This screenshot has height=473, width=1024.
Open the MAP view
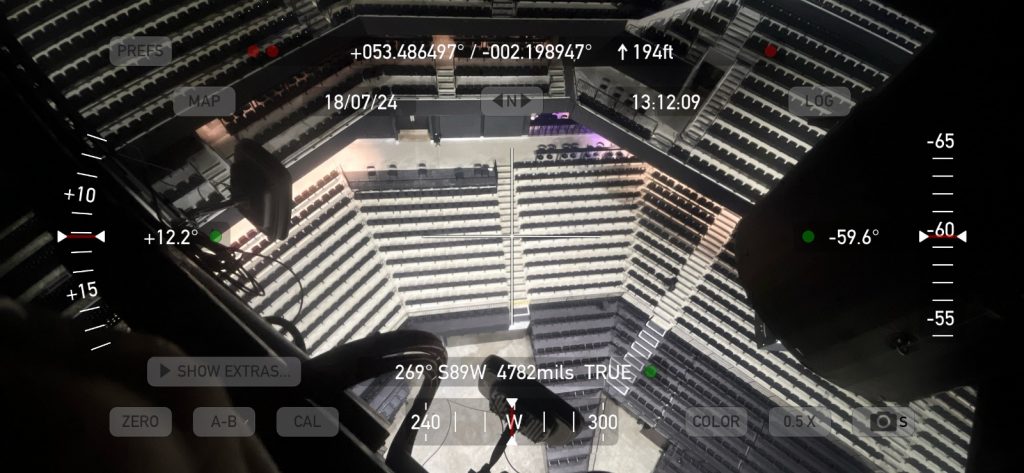(x=204, y=101)
